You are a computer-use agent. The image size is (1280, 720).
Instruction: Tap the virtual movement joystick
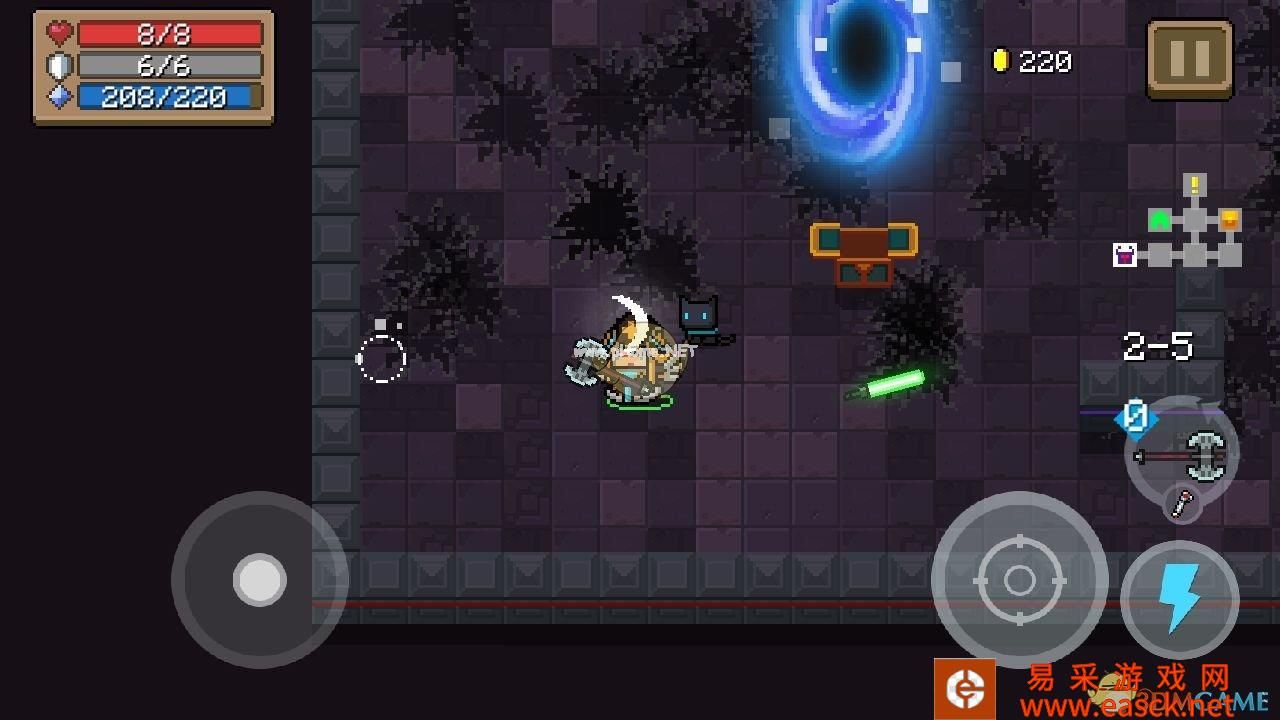pos(260,580)
